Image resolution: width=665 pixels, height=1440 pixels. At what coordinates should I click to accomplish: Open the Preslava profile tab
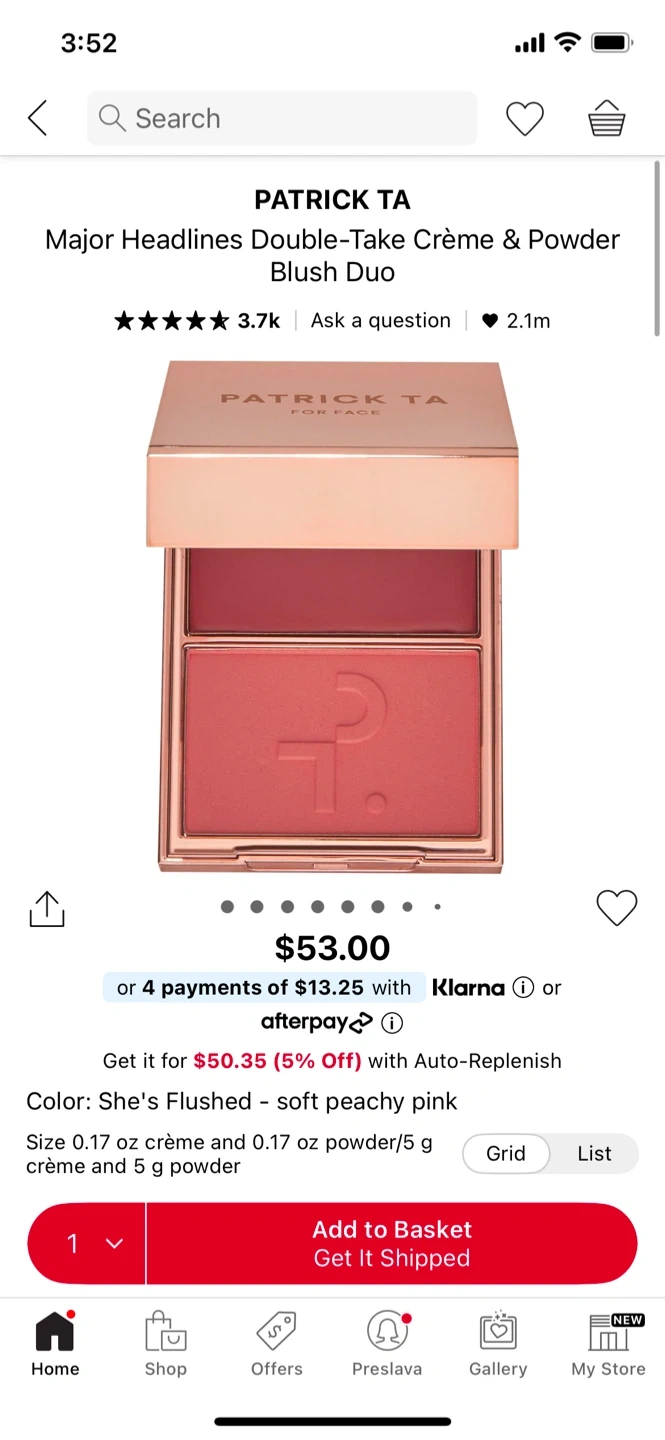(x=387, y=1345)
